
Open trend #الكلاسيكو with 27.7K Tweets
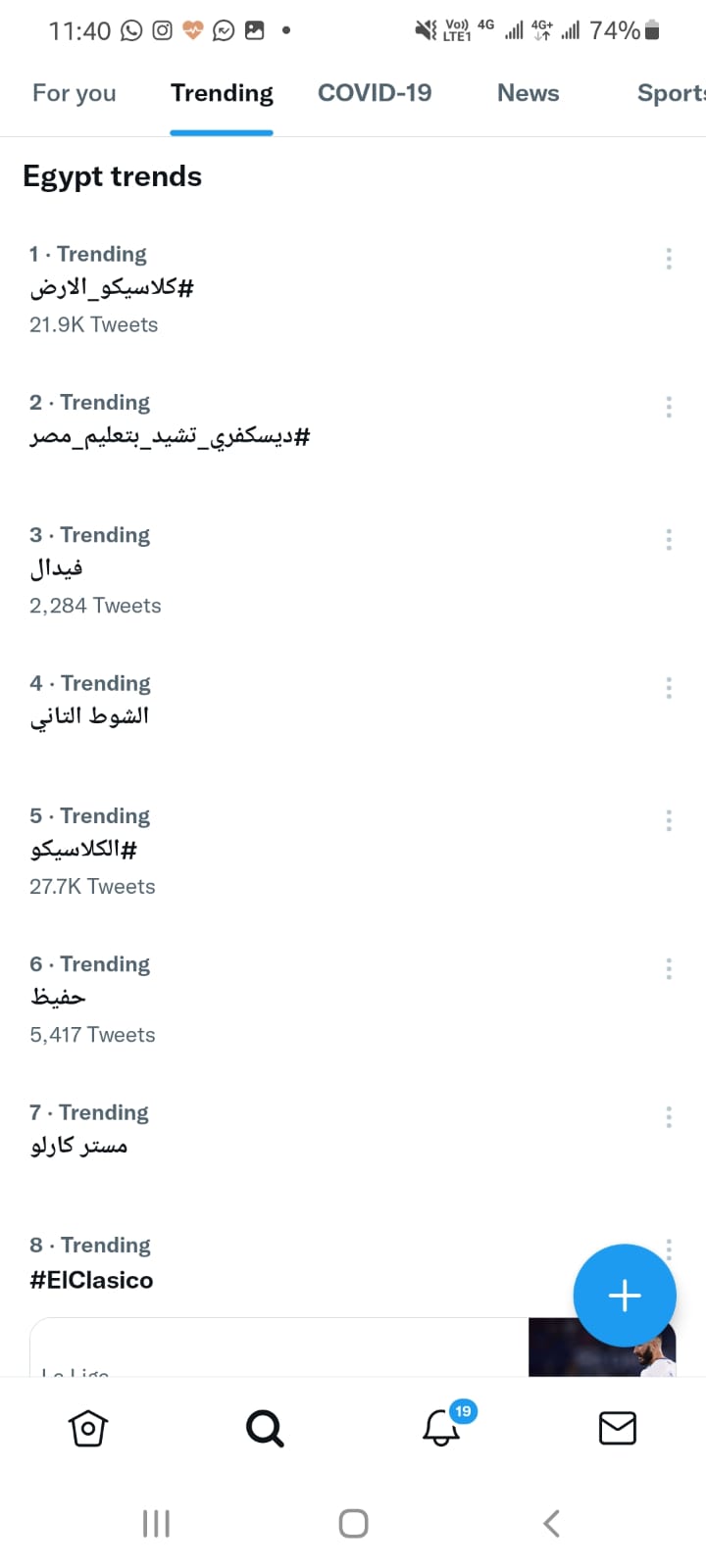(83, 850)
